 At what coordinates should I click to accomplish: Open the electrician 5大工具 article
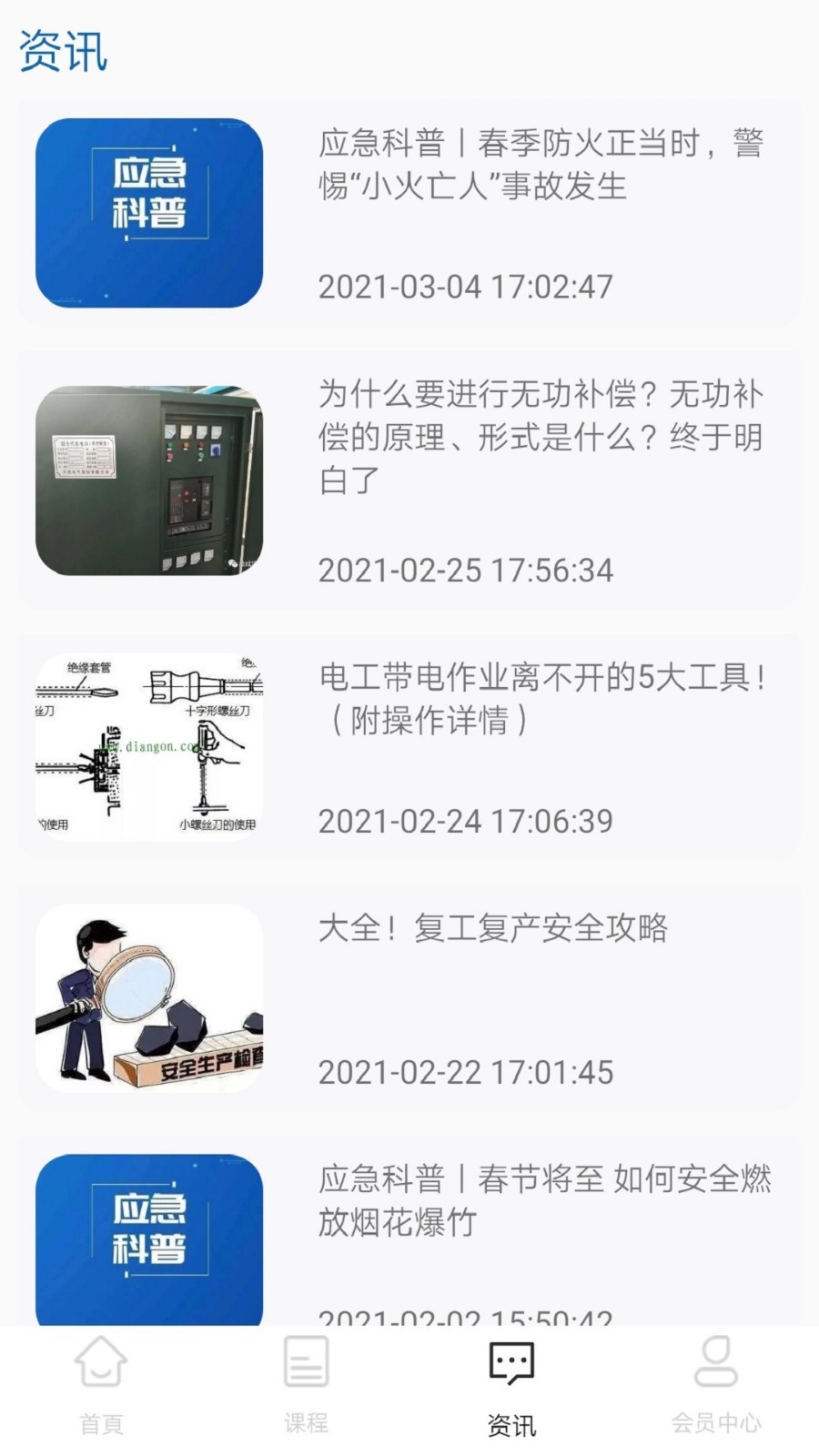[x=542, y=698]
